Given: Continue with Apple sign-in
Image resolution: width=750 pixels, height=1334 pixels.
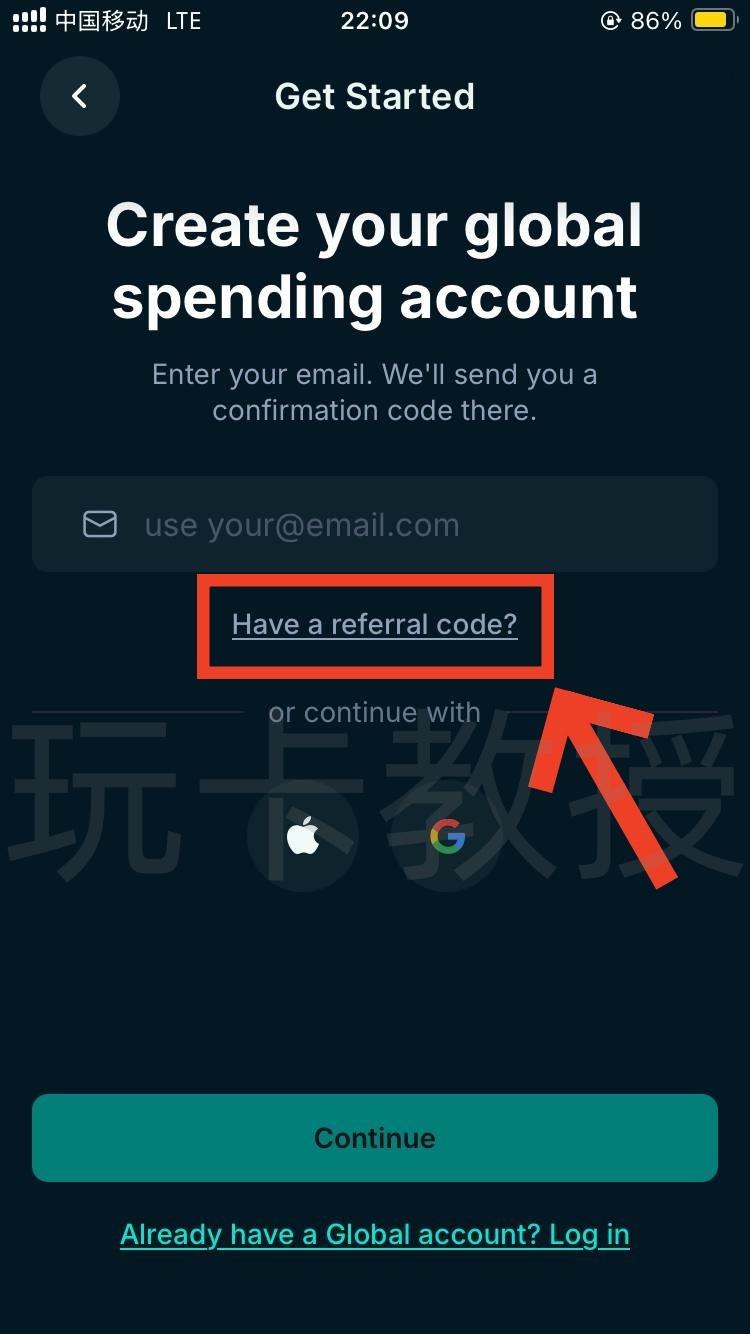Looking at the screenshot, I should (303, 836).
